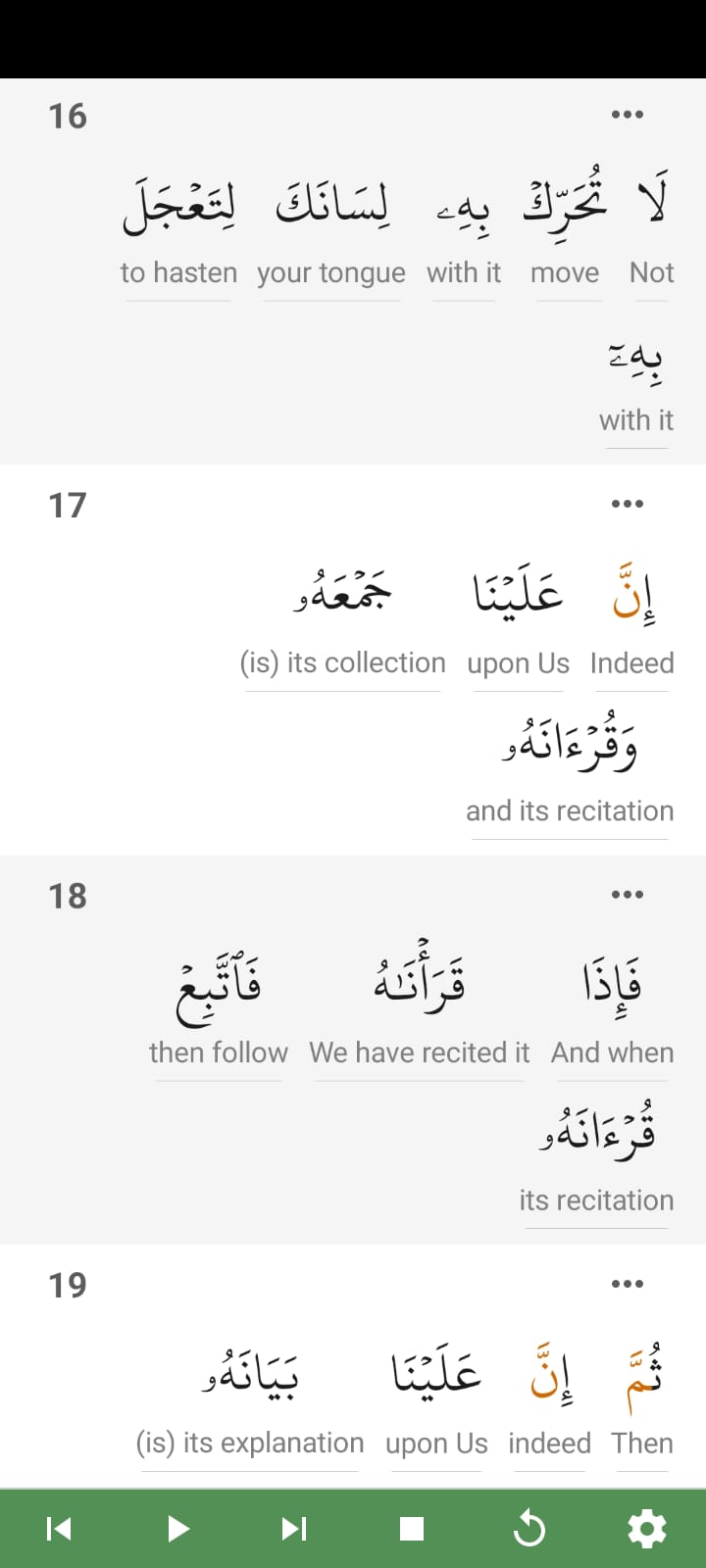Skip to the previous verse
706x1568 pixels.
coord(59,1529)
